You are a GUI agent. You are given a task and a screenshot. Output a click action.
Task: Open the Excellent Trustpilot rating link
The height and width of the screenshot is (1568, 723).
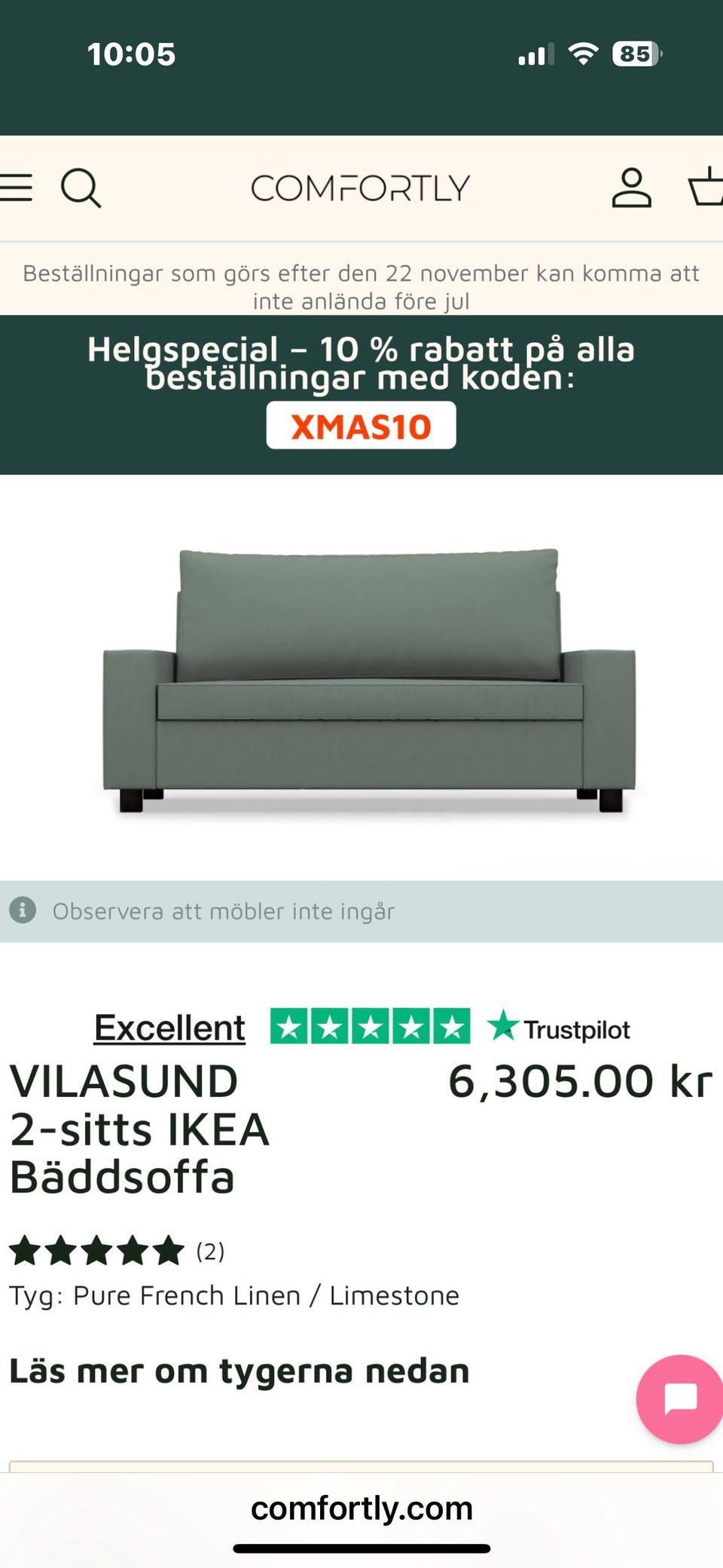[167, 1026]
